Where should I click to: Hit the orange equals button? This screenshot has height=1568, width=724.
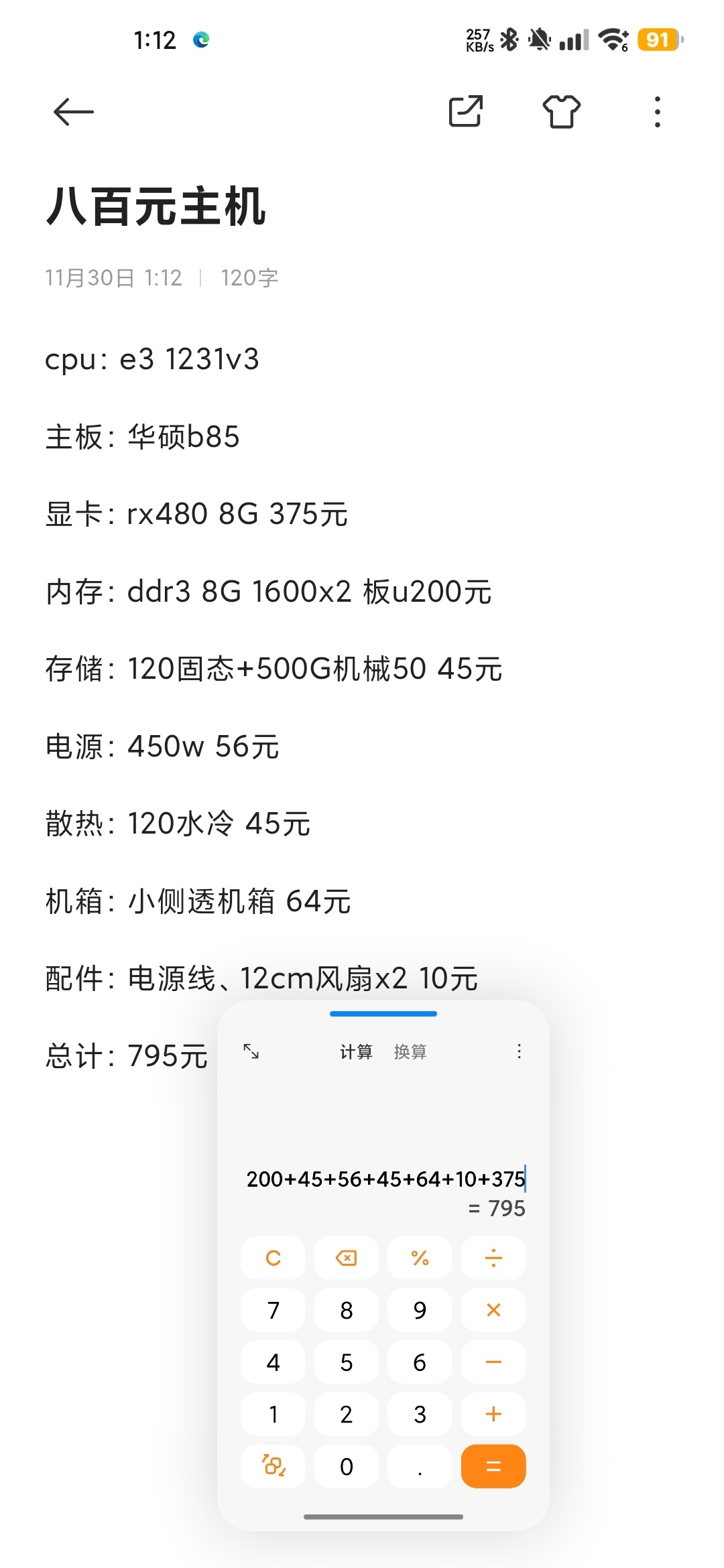point(493,1466)
